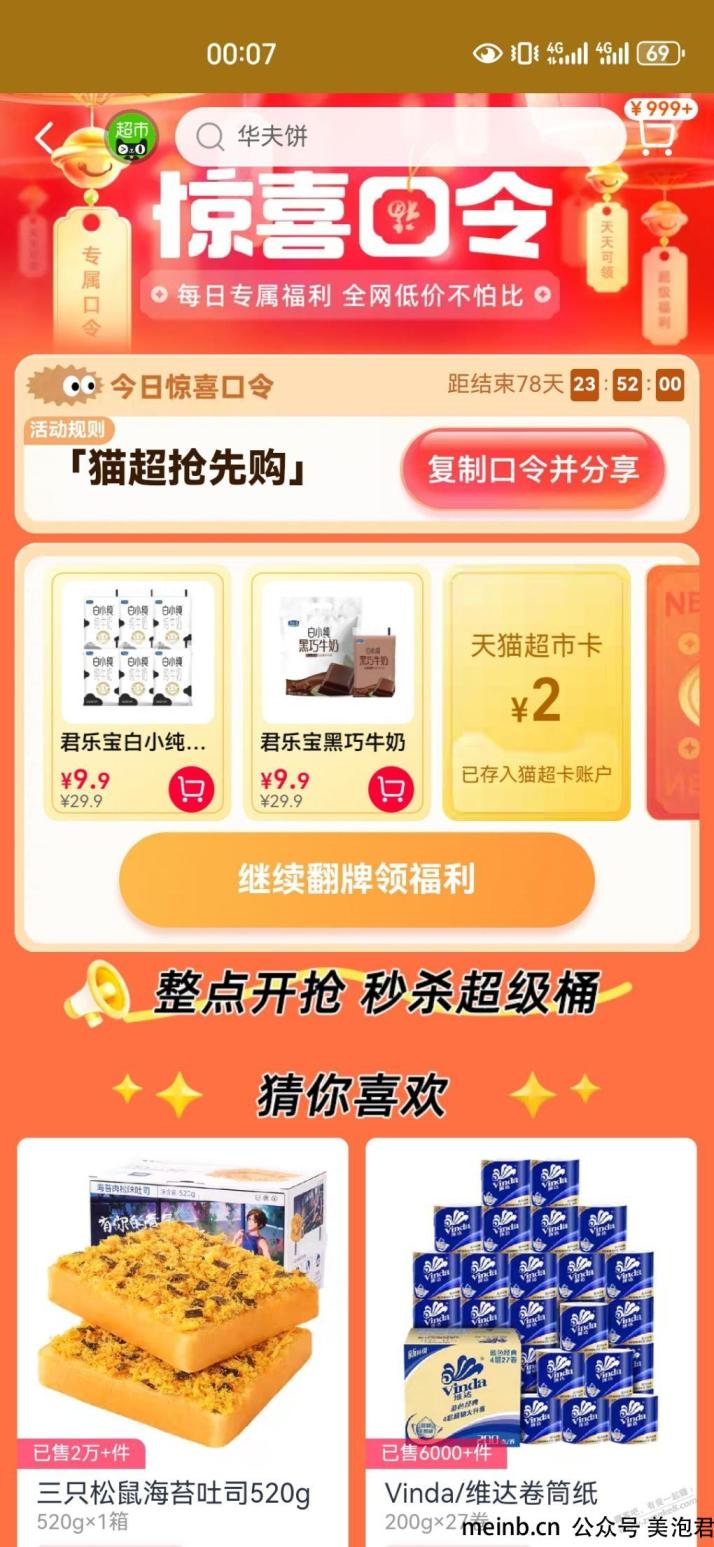View the 活动规则 activity rules

click(69, 430)
